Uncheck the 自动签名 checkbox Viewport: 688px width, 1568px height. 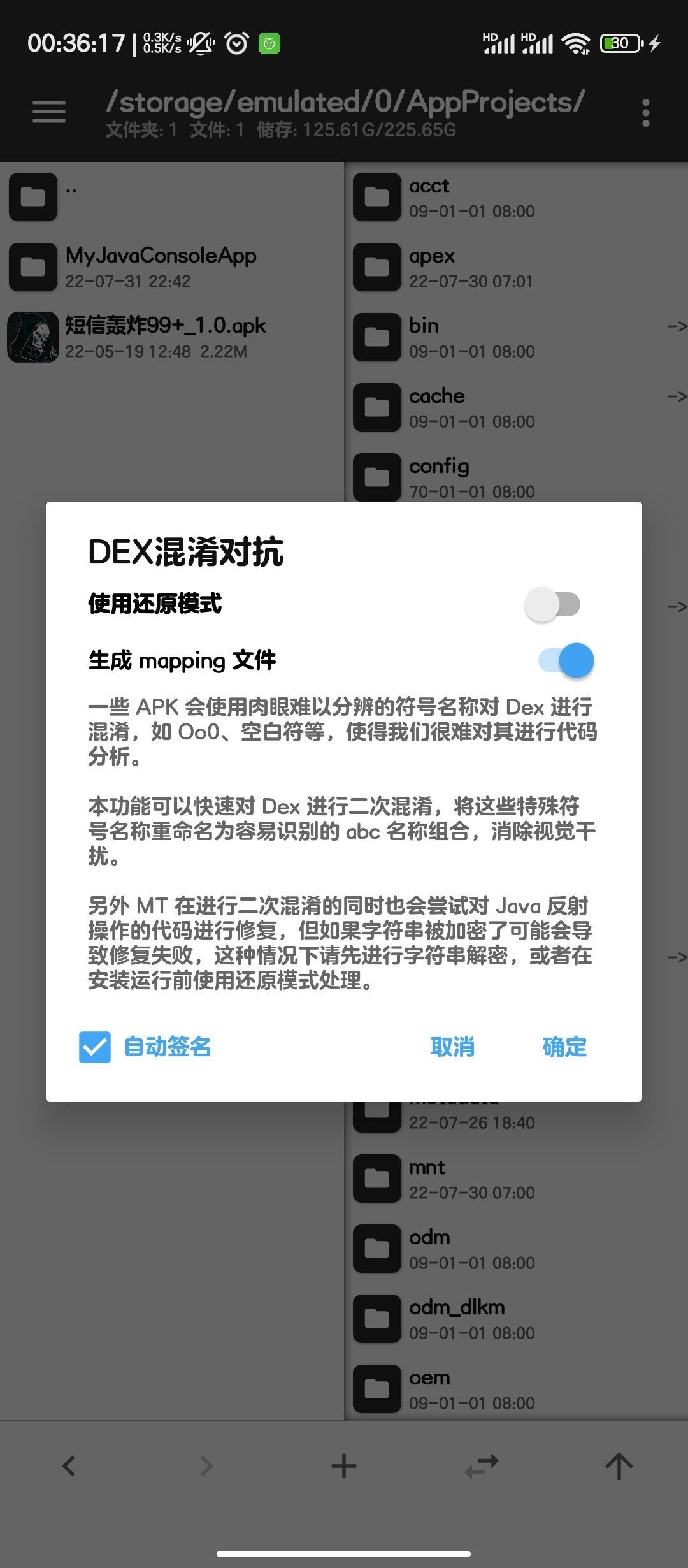coord(95,1047)
